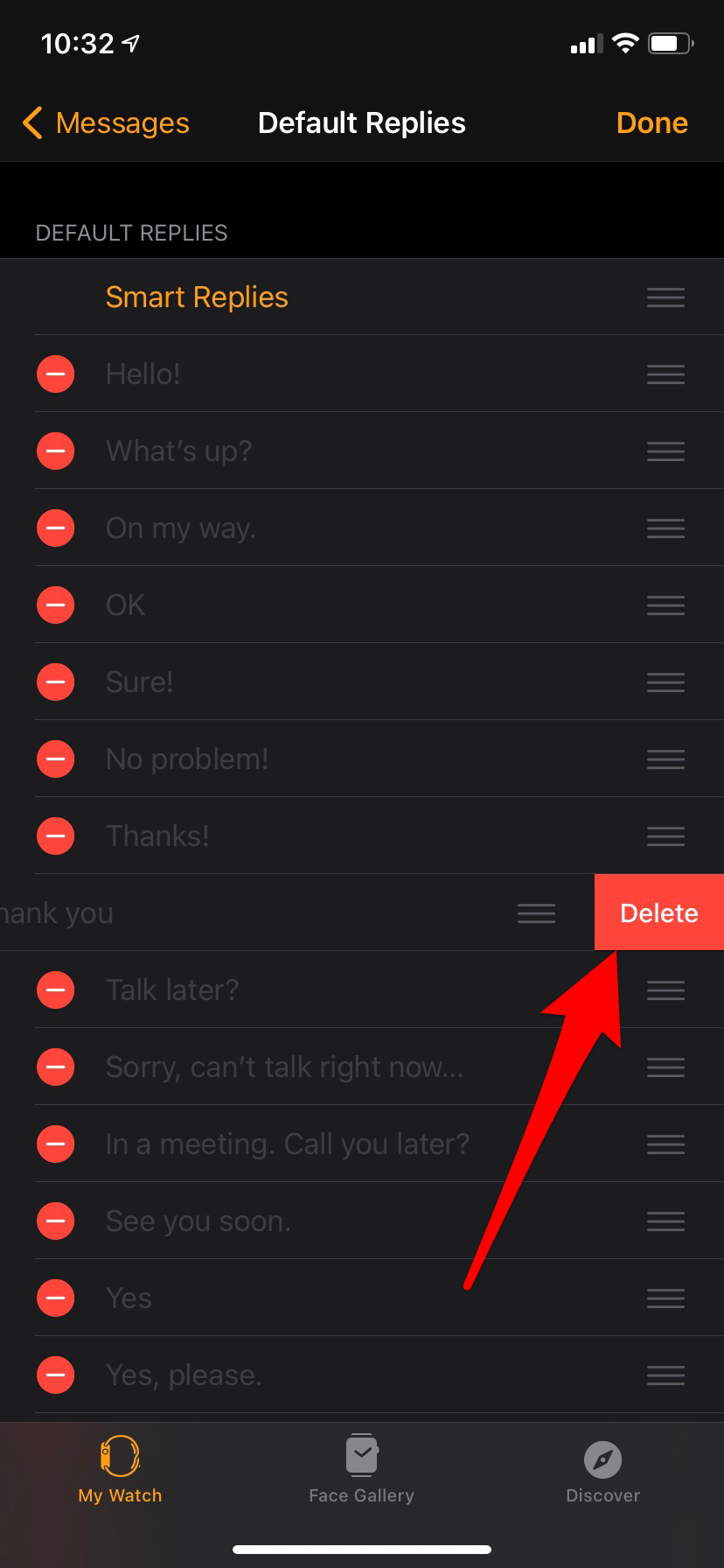Image resolution: width=724 pixels, height=1568 pixels.
Task: Tap the minus icon next to Talk later?
Action: click(x=55, y=990)
